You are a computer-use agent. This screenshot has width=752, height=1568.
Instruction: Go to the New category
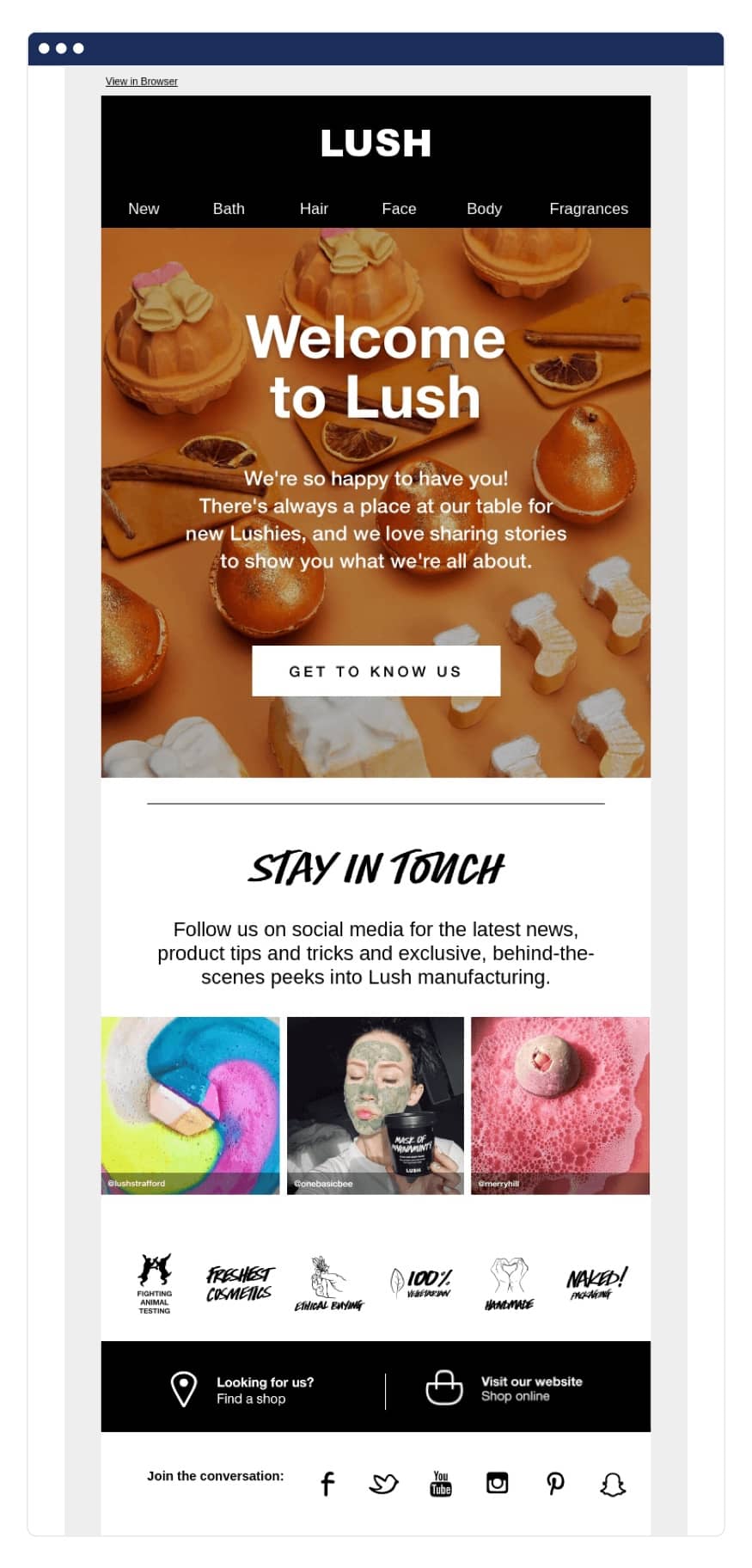pos(144,209)
